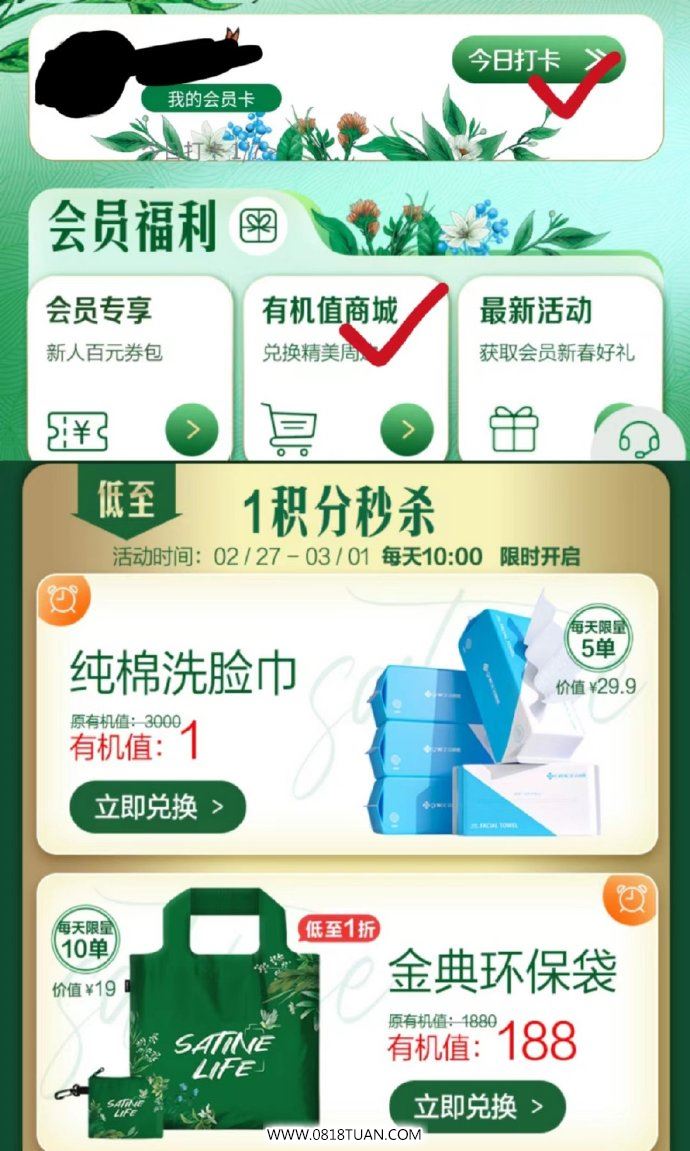690x1151 pixels.
Task: Tap the 今日打卡 check-in button
Action: (x=537, y=59)
